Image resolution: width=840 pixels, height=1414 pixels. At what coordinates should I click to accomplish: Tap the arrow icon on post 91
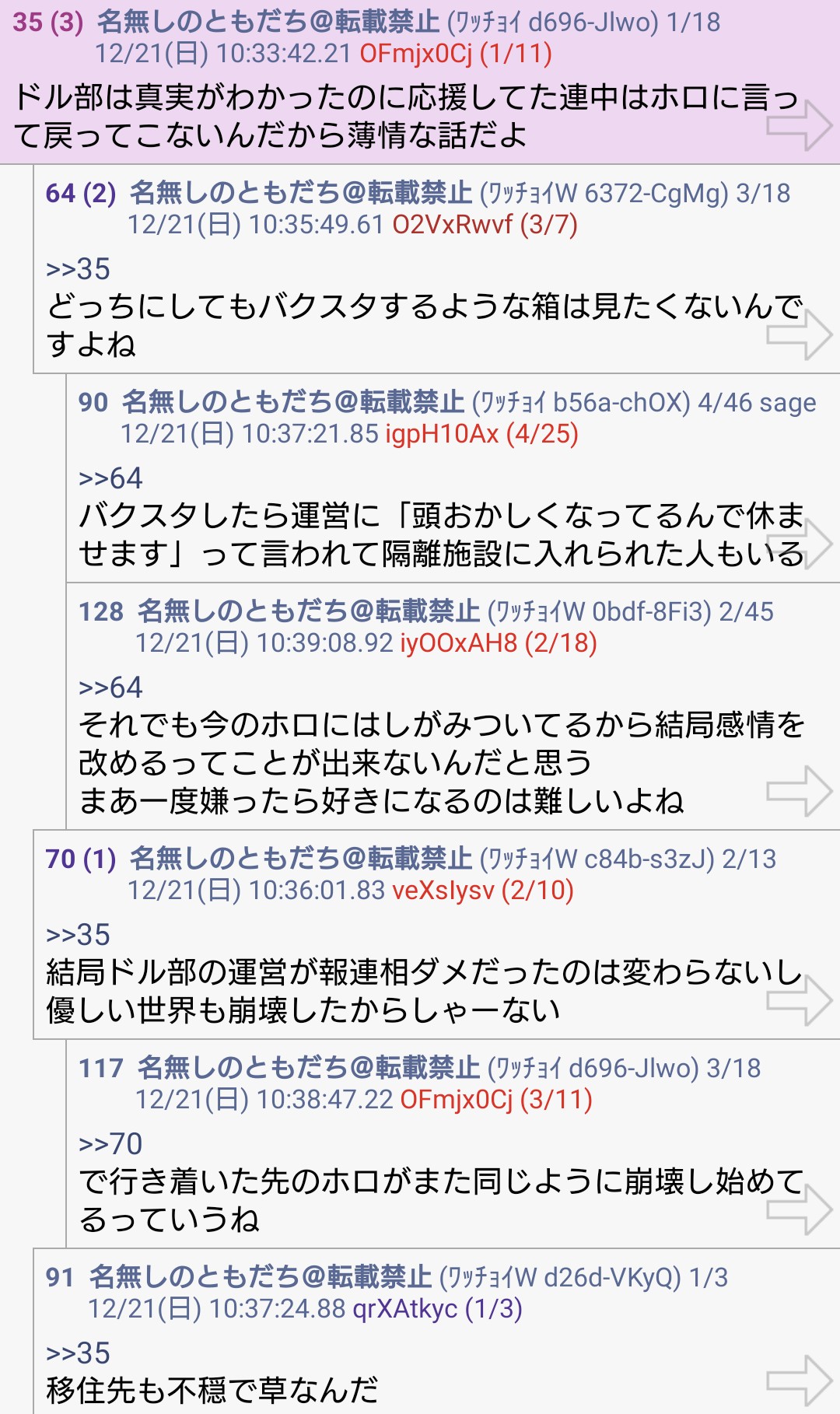(799, 1381)
